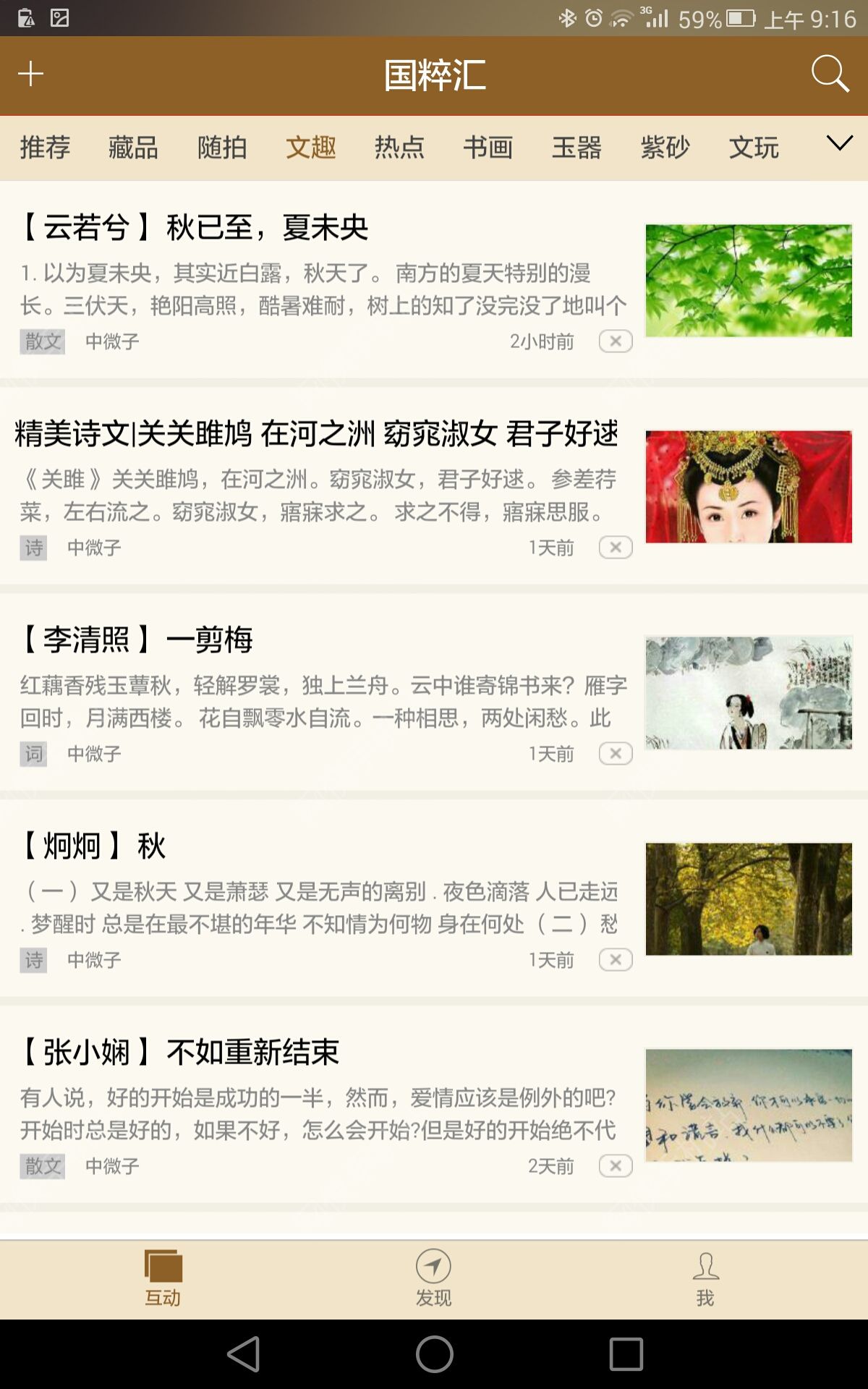The width and height of the screenshot is (868, 1389).
Task: Go back with the system back button
Action: pos(244,1354)
